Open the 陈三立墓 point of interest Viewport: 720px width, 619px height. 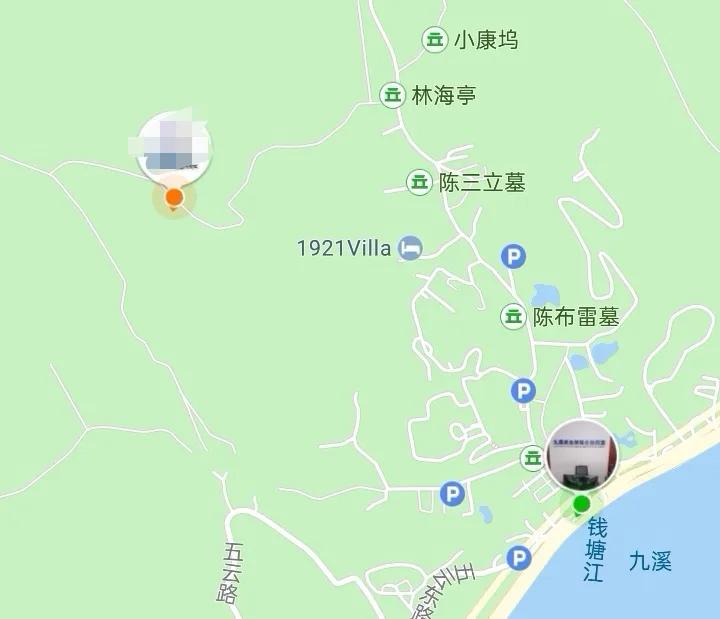419,182
